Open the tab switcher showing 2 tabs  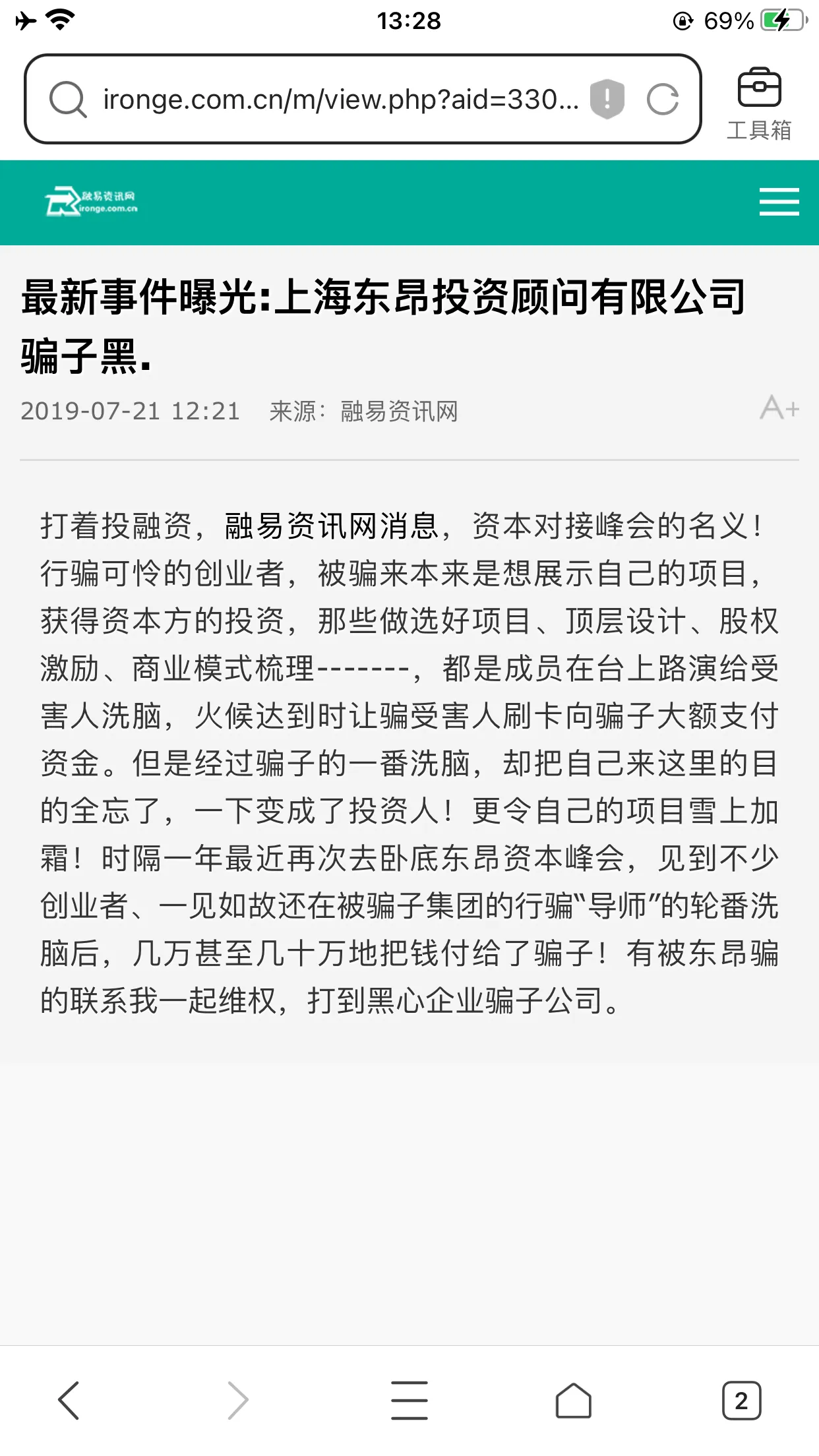[741, 1400]
